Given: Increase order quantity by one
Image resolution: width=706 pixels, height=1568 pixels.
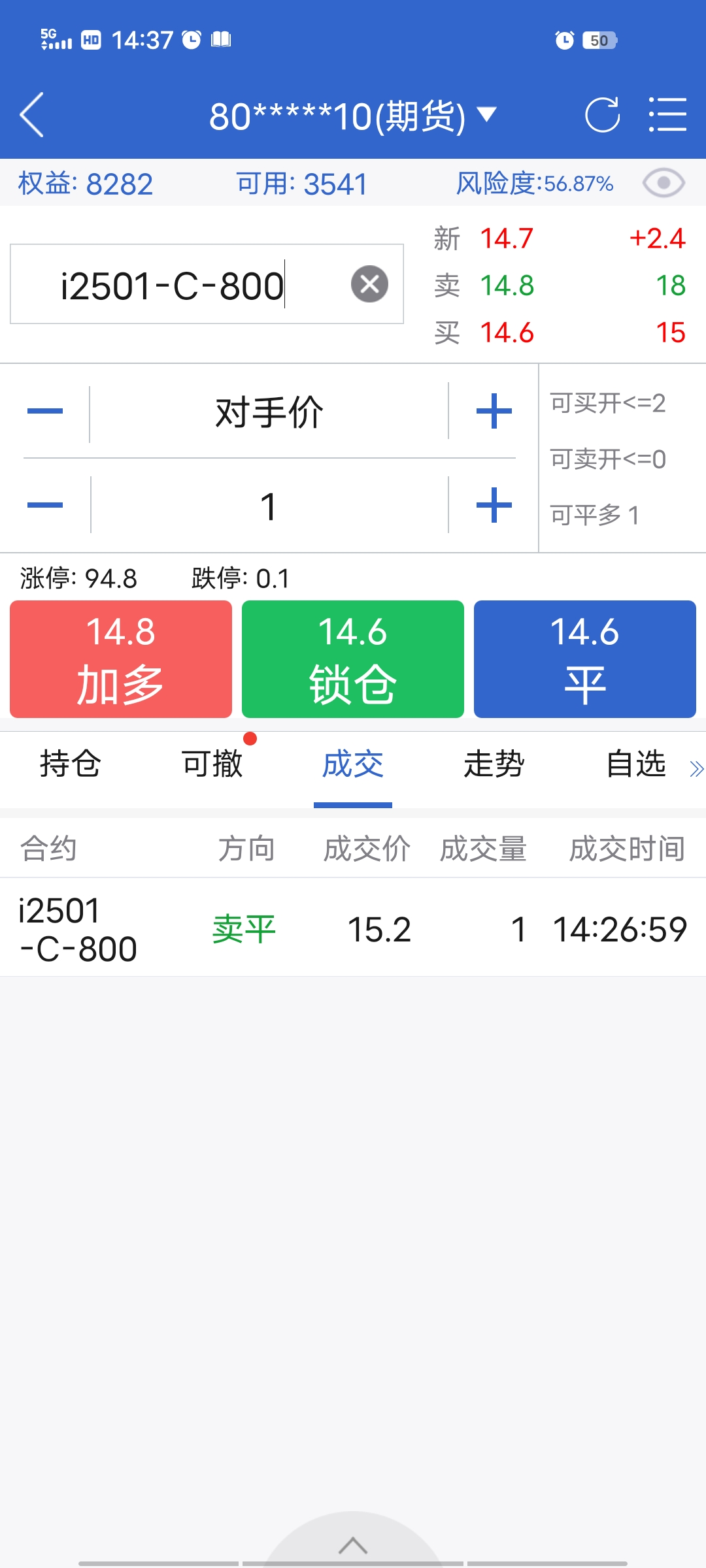Looking at the screenshot, I should [494, 505].
